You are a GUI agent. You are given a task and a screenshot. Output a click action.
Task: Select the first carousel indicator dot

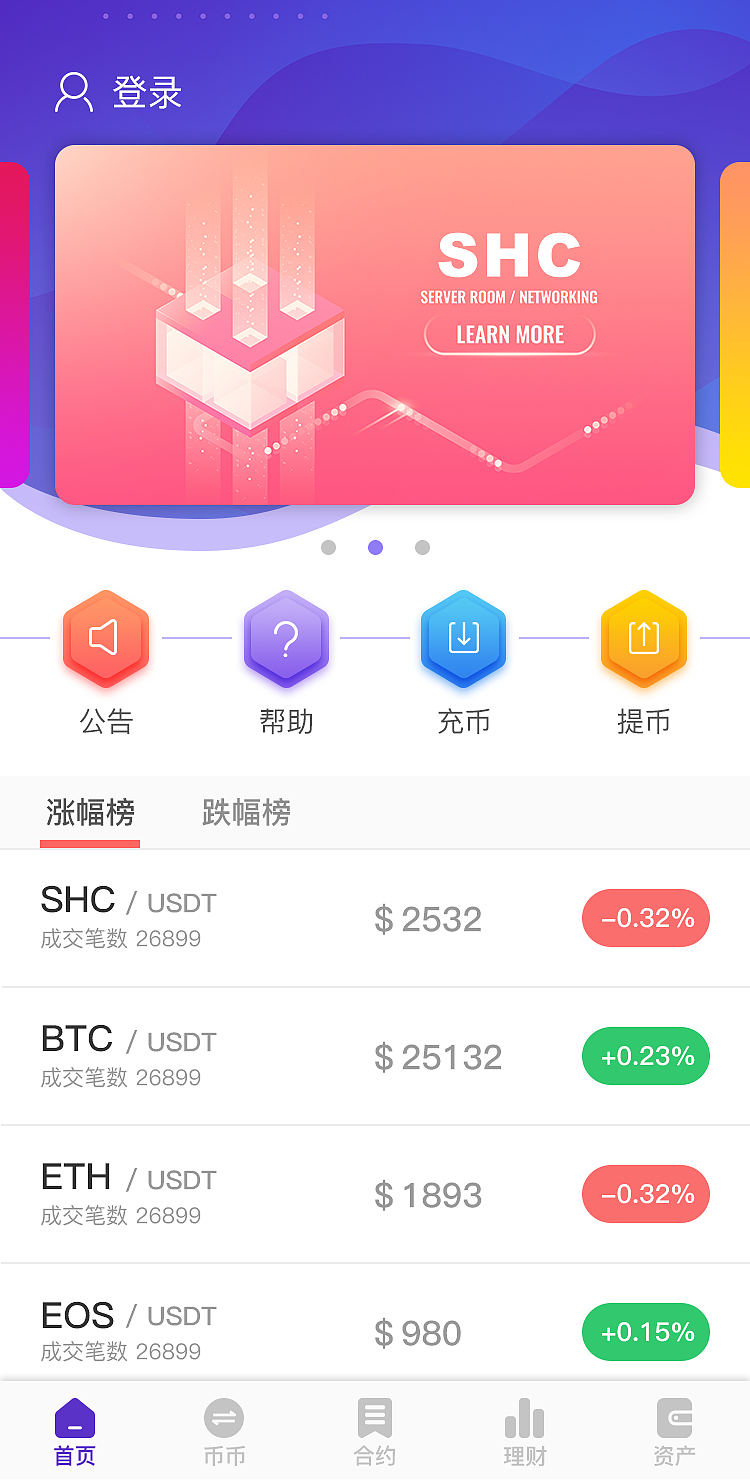328,547
